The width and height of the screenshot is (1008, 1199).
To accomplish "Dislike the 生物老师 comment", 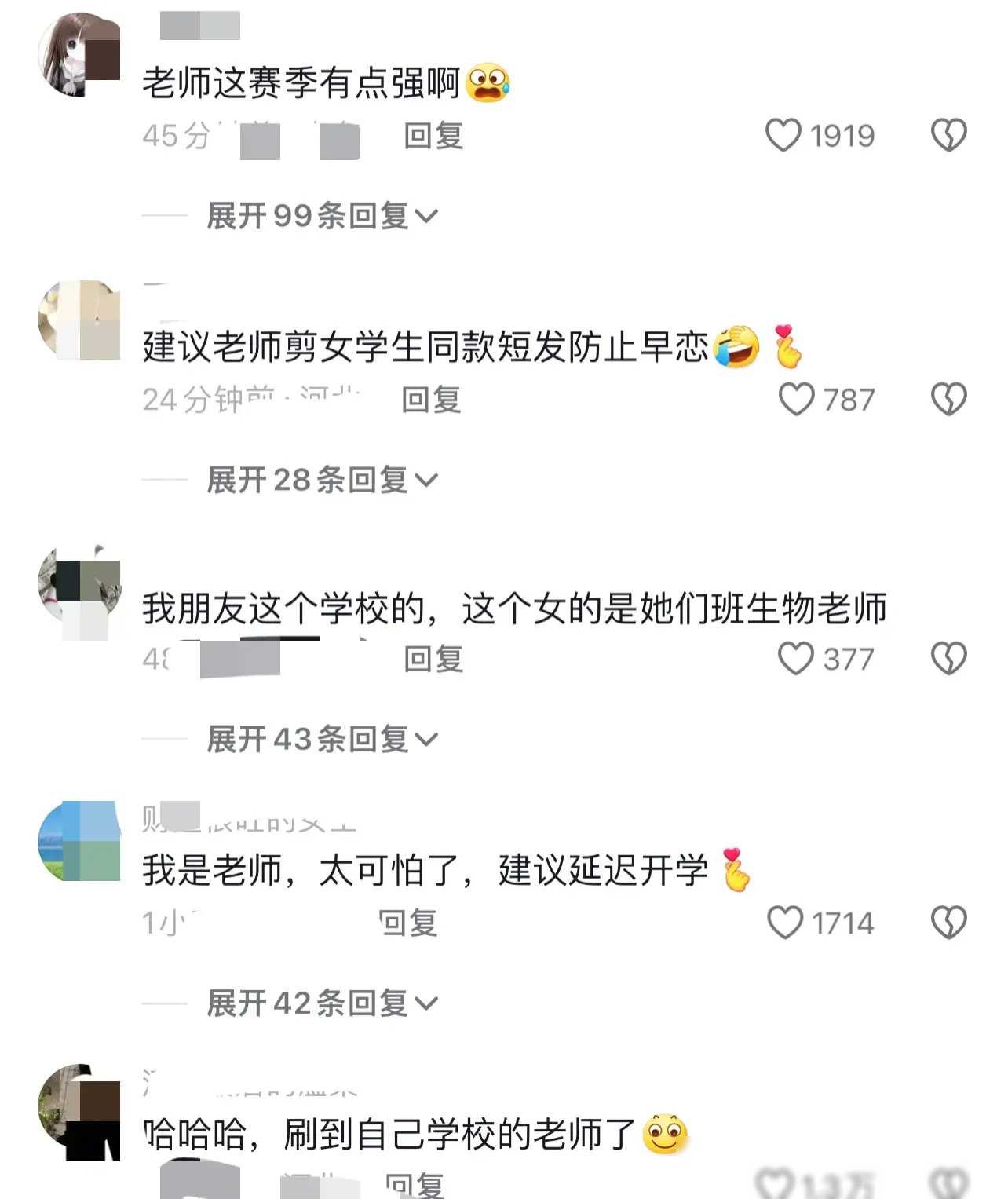I will pos(948,658).
